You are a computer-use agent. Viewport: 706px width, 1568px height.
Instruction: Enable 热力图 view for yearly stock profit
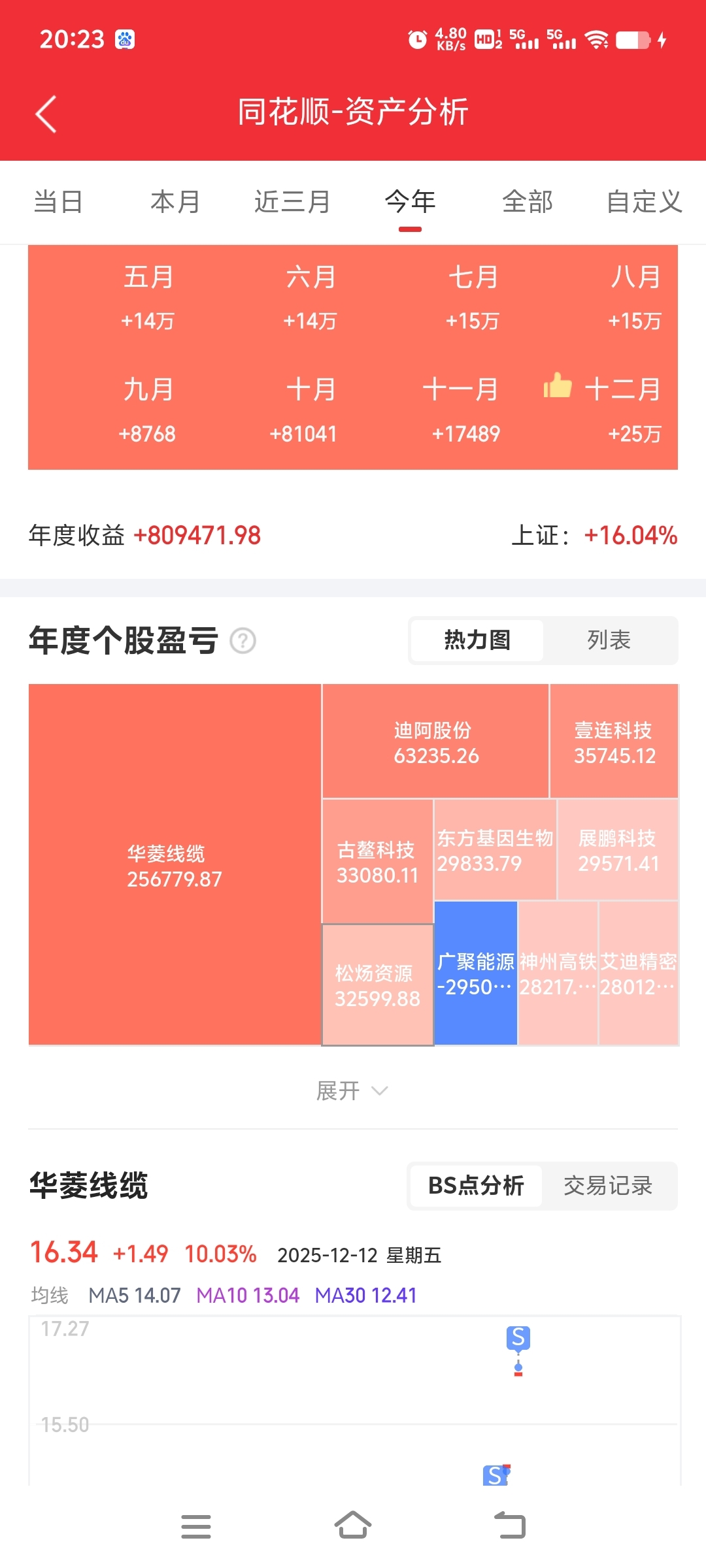click(477, 641)
